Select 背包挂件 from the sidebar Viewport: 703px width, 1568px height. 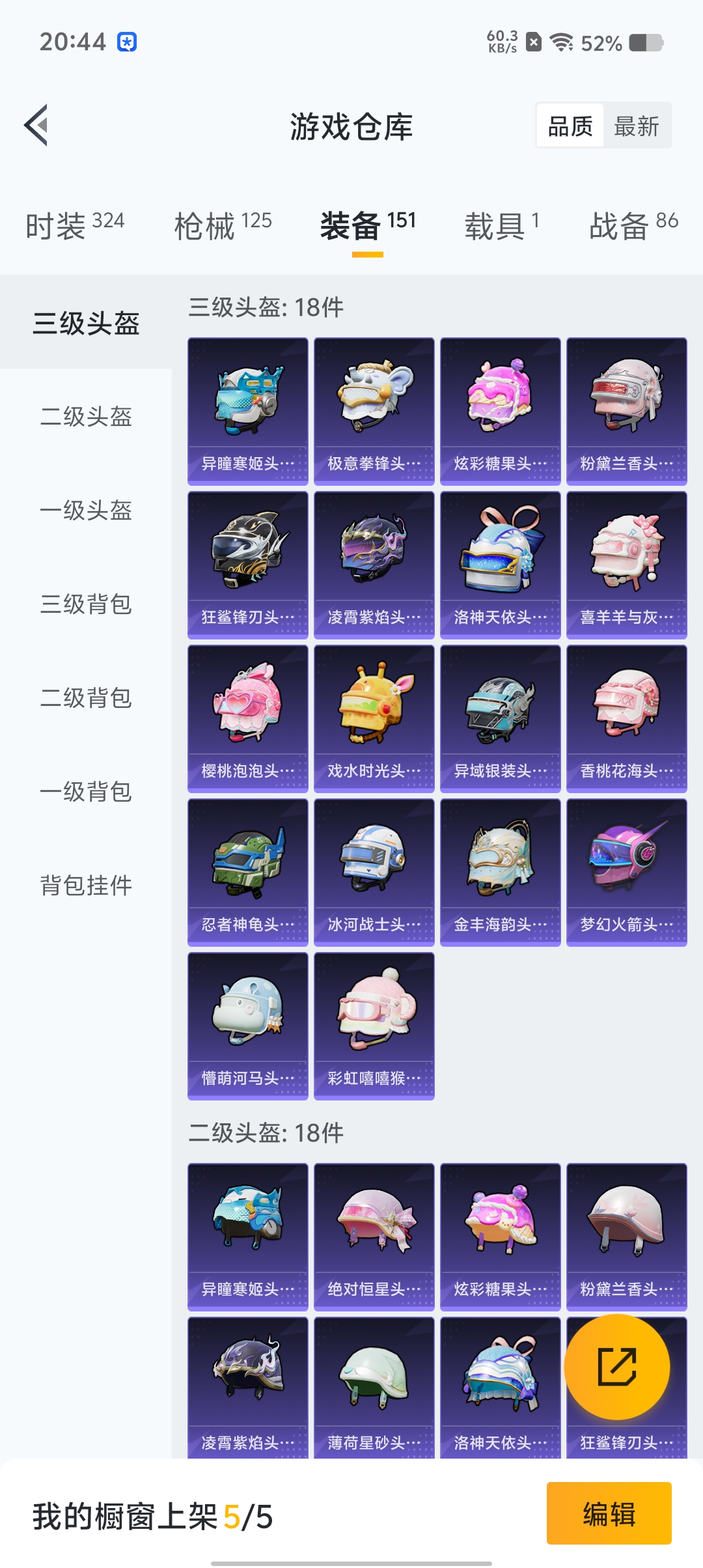point(87,886)
